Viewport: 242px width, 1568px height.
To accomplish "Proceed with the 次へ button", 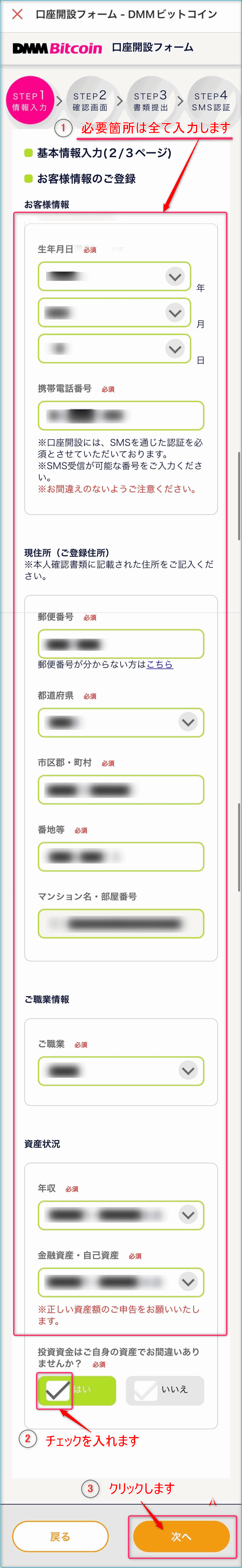I will click(x=181, y=1536).
